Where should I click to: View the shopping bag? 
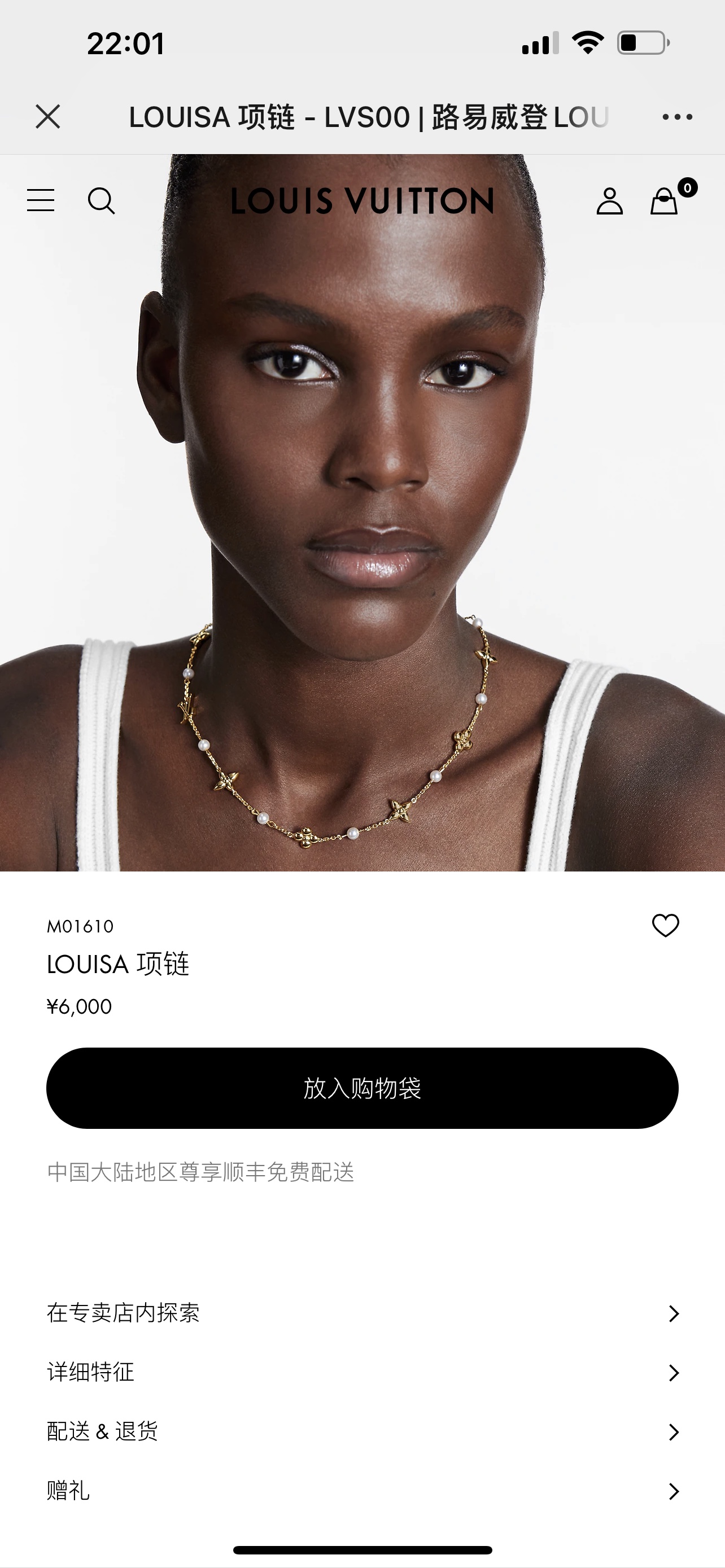point(665,201)
